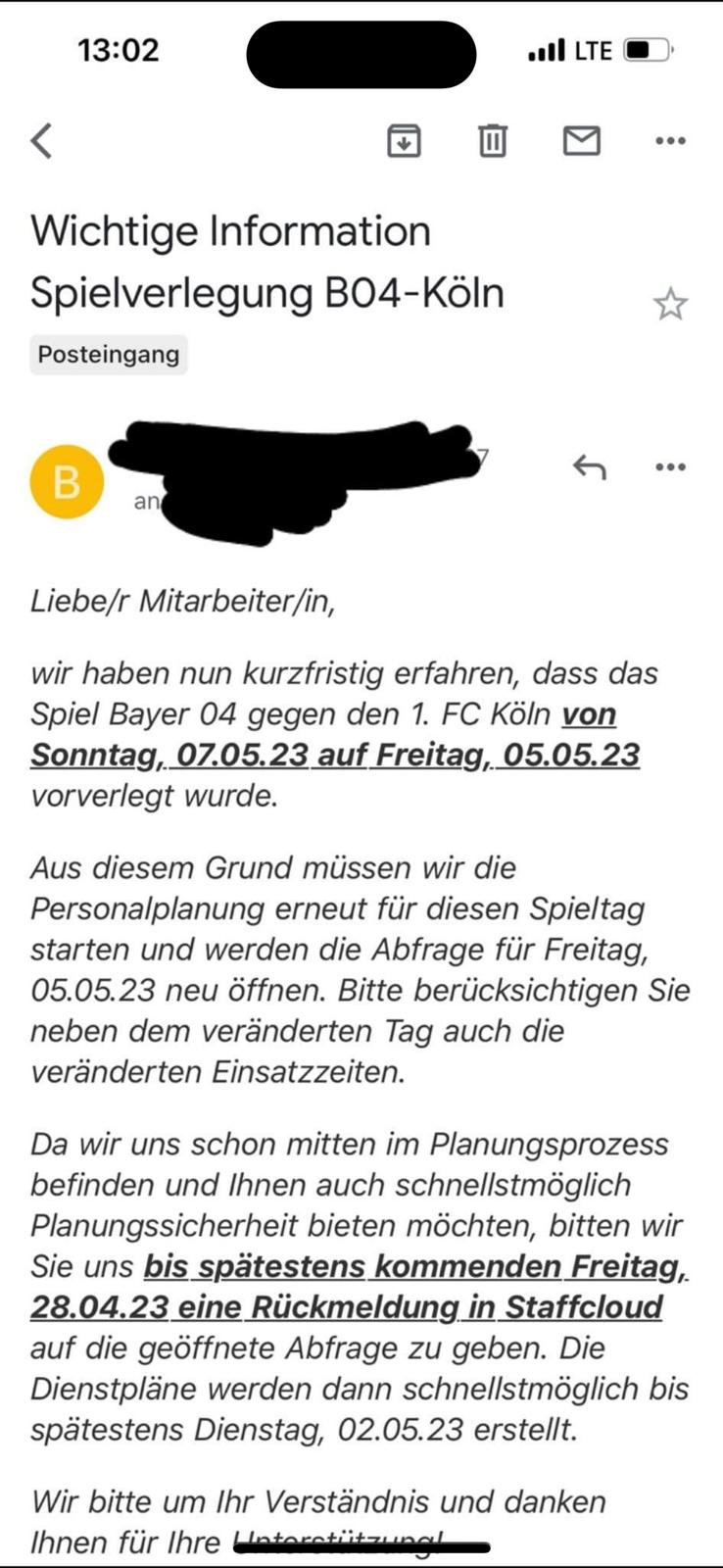Image resolution: width=723 pixels, height=1568 pixels.
Task: Open the sender's B avatar
Action: 67,482
